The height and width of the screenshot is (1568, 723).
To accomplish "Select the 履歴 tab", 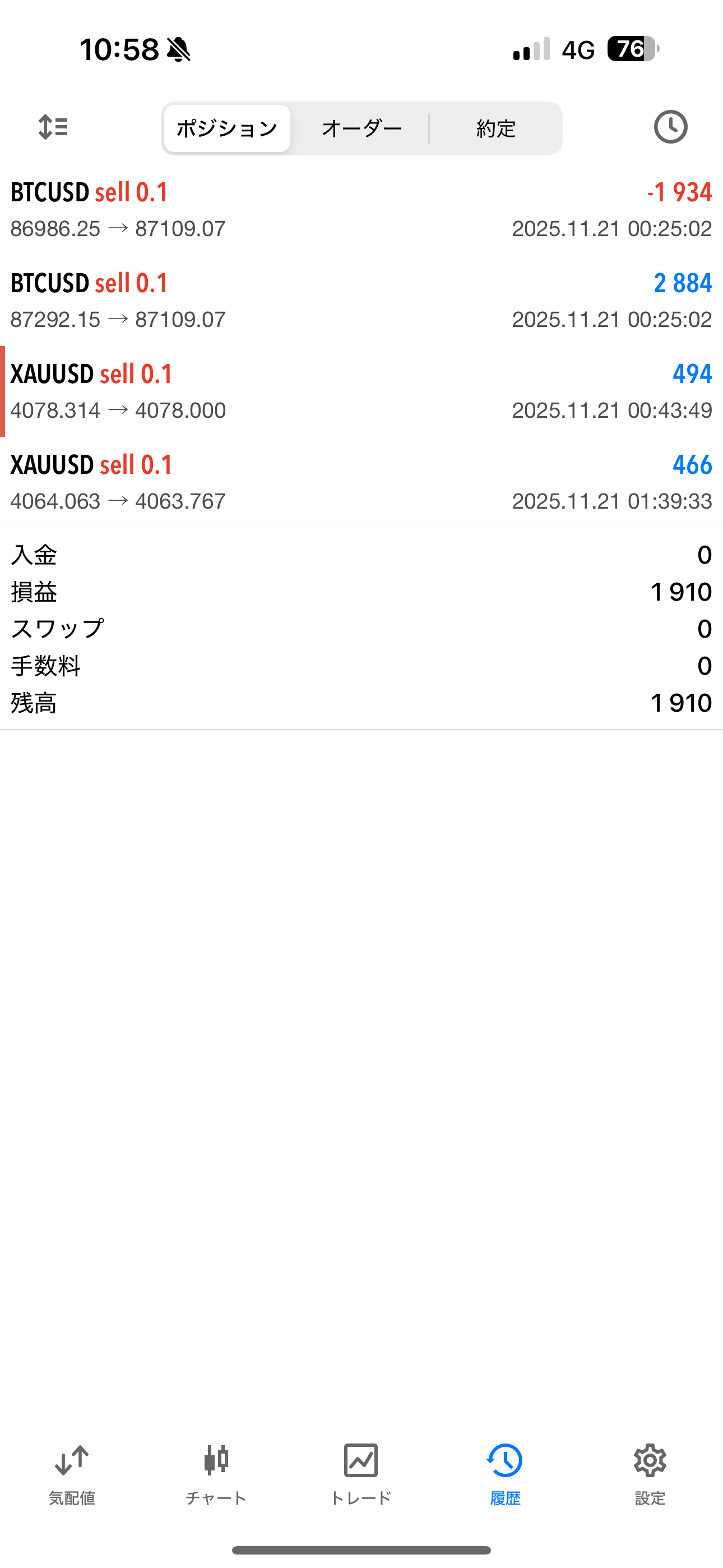I will click(505, 1474).
